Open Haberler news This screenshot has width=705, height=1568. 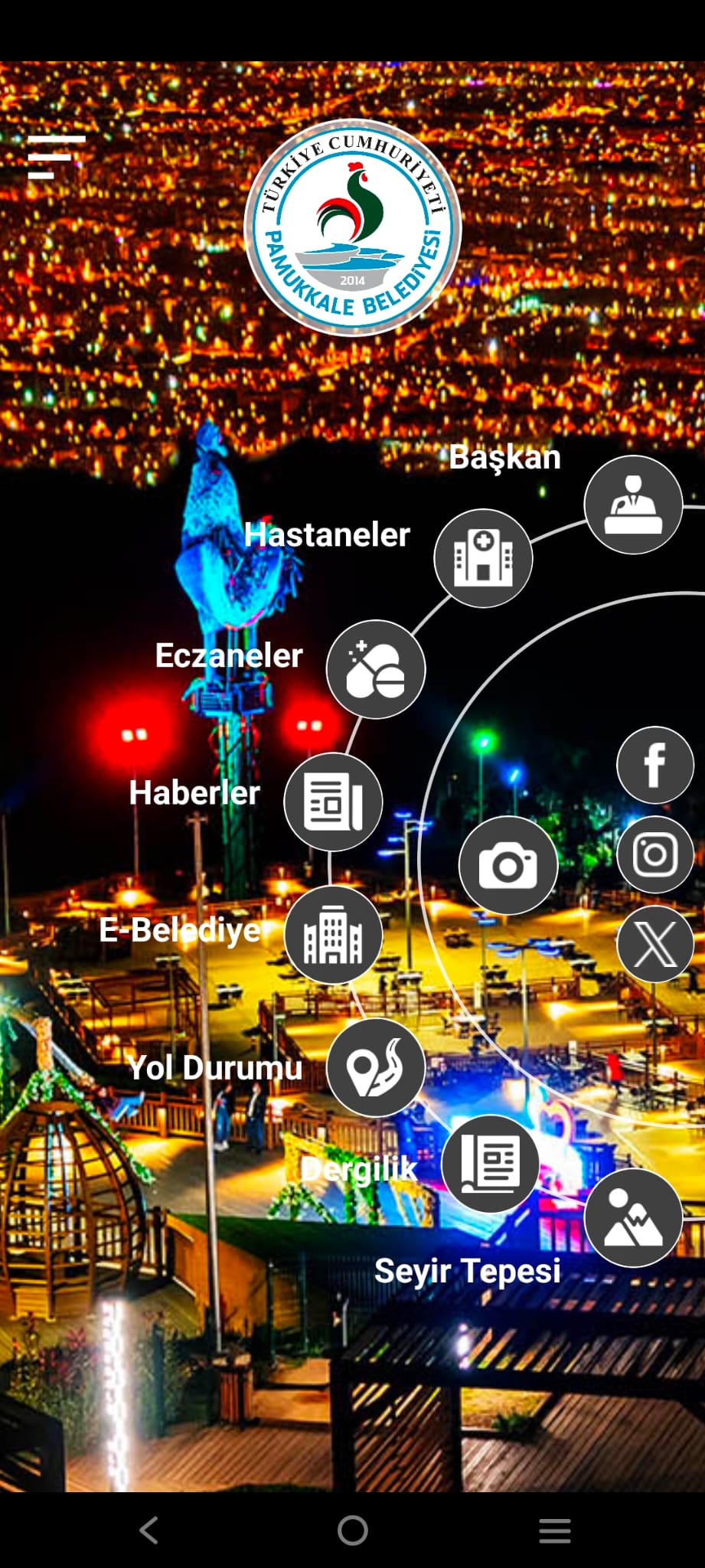(333, 802)
